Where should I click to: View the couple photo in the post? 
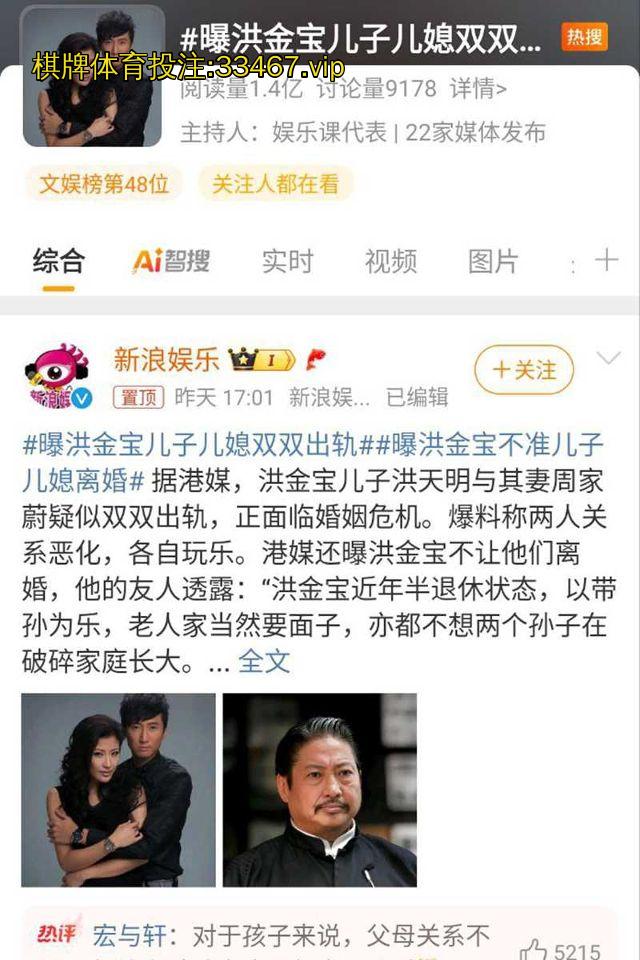click(118, 789)
